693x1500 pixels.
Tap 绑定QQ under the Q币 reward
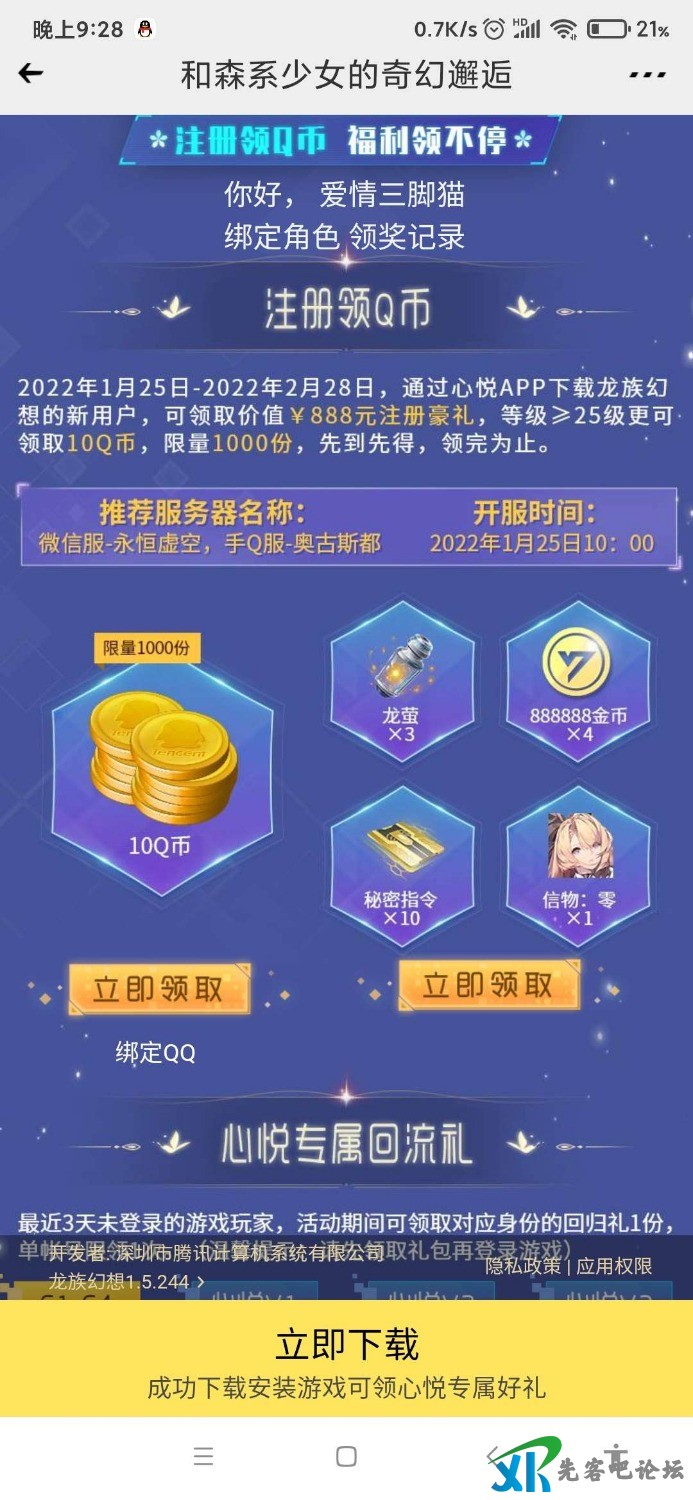tap(155, 1052)
